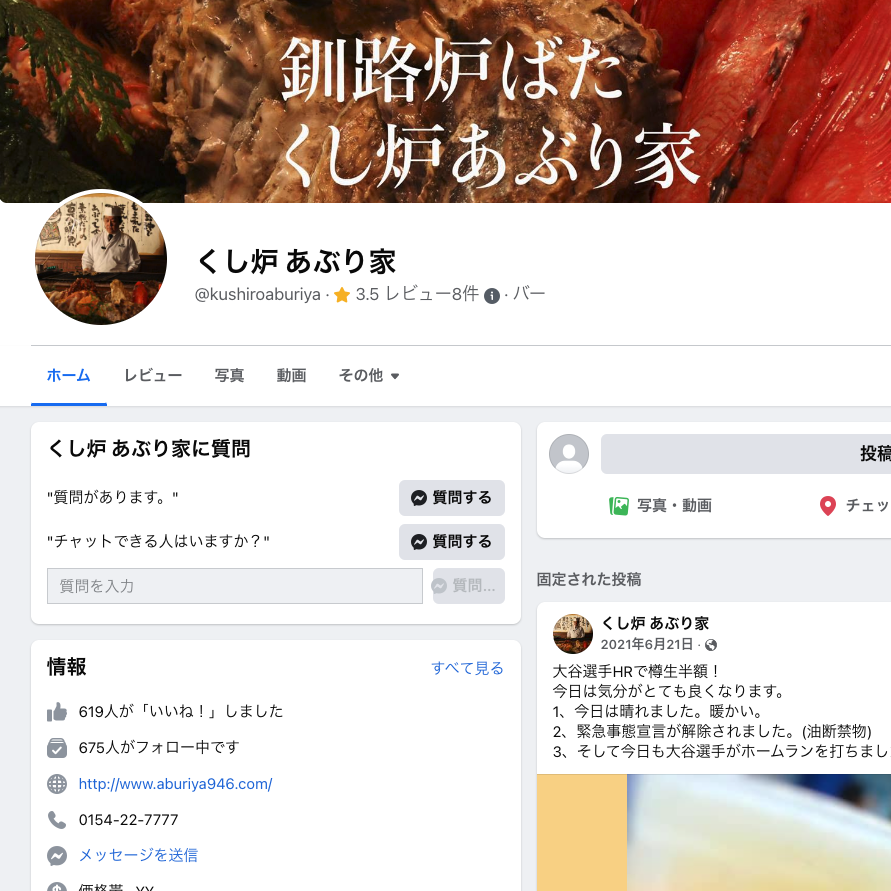Open the レビュー tab
This screenshot has height=891, width=891.
click(x=153, y=376)
